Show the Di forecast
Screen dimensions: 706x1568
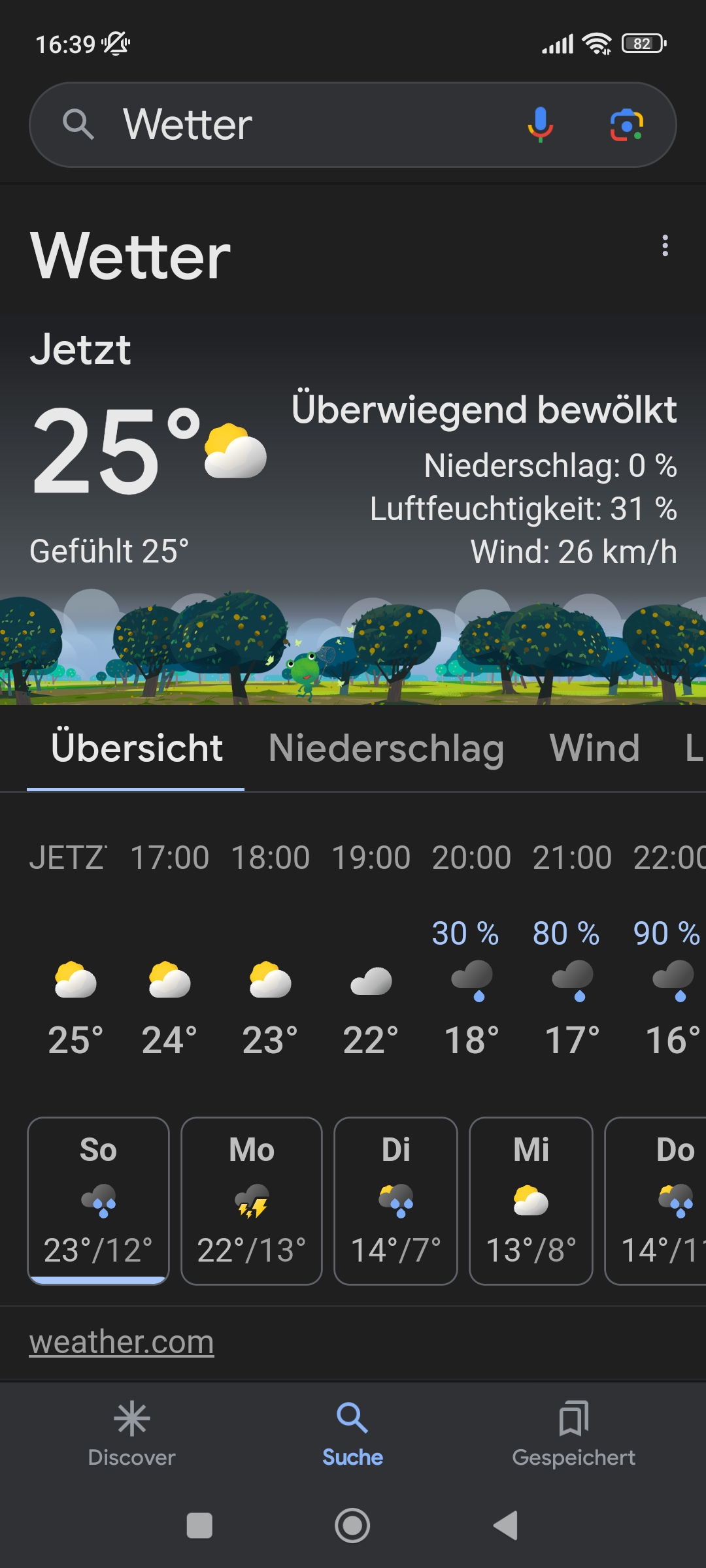[x=395, y=1201]
